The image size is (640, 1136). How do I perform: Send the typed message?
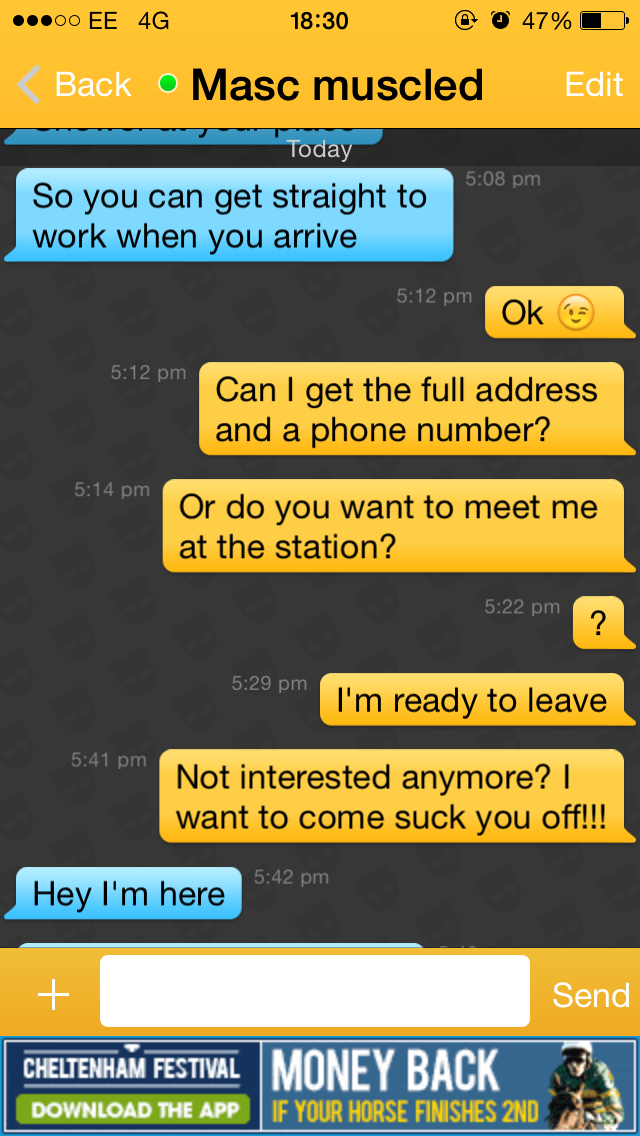coord(591,995)
